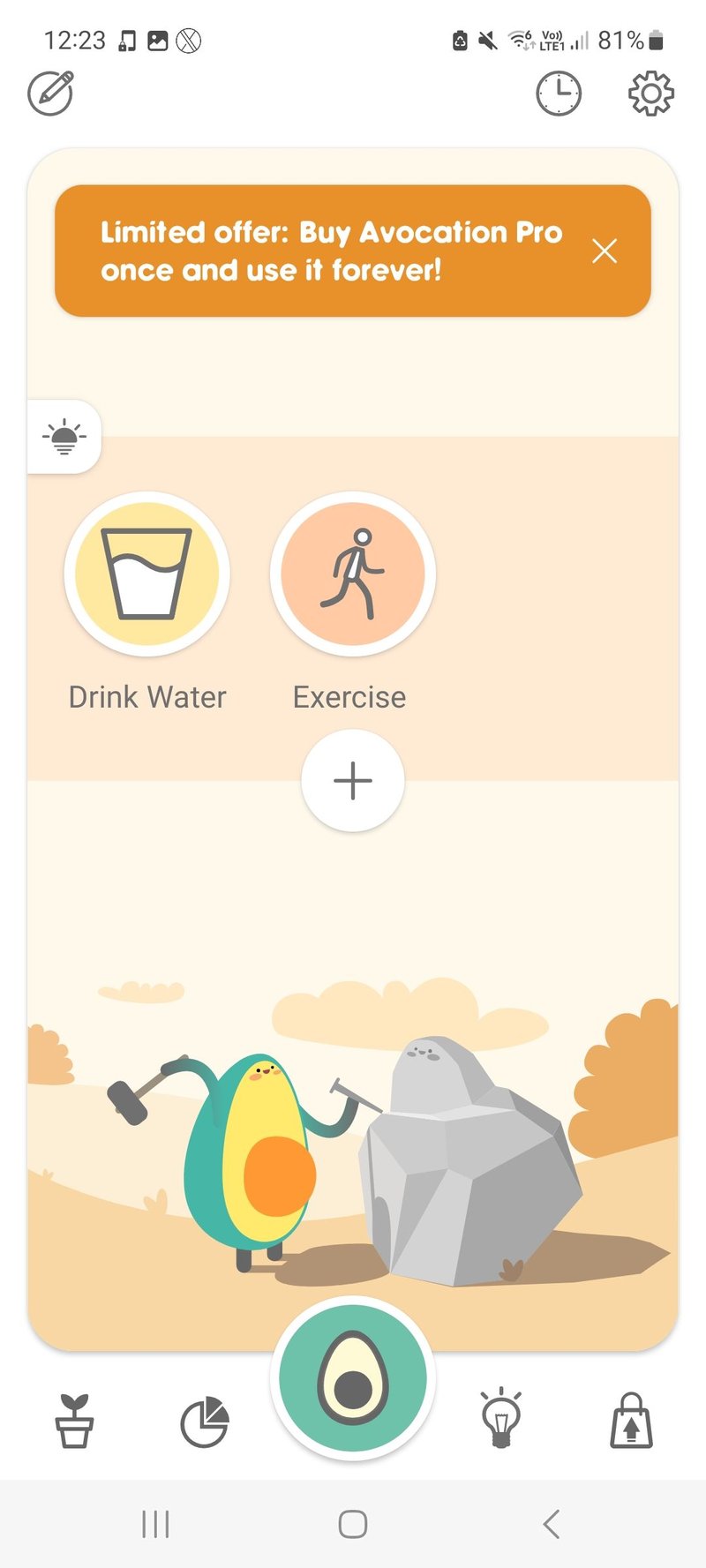Image resolution: width=706 pixels, height=1568 pixels.
Task: Tap the sunrise time-of-day tab
Action: 64,437
